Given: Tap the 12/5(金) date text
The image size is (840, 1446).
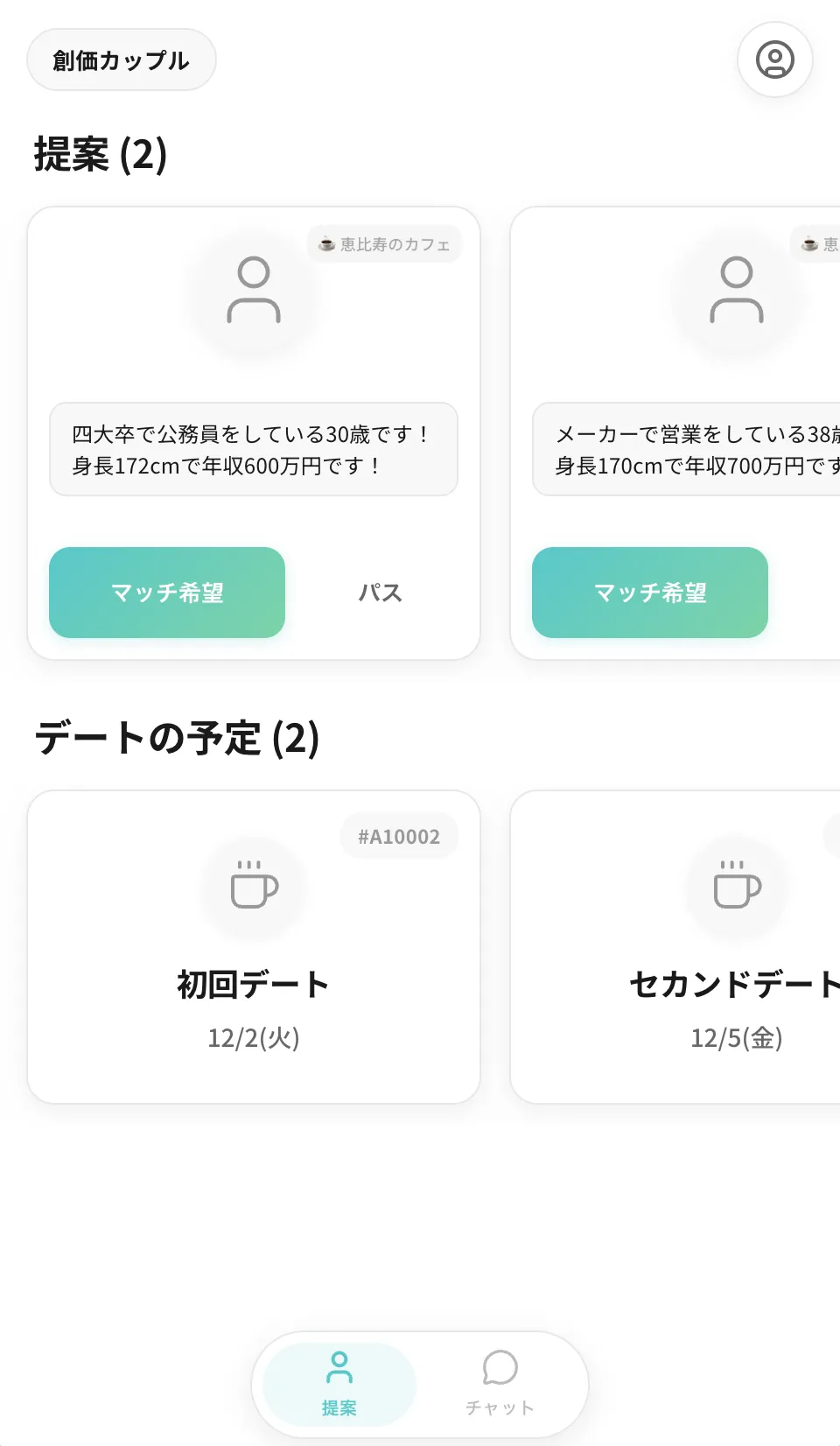Looking at the screenshot, I should [x=736, y=1039].
